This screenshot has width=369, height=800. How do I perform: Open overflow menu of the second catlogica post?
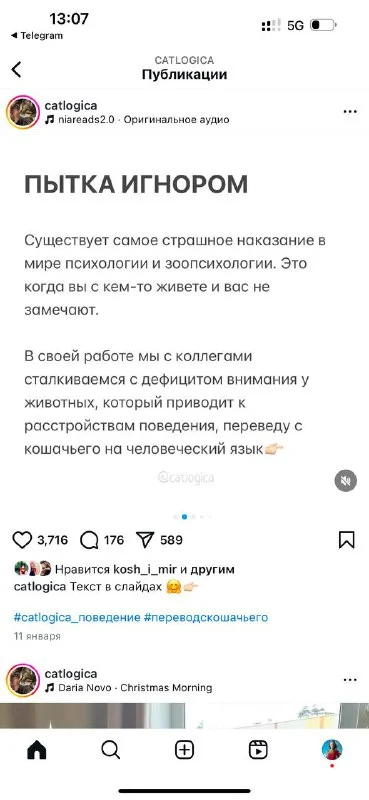click(x=350, y=680)
